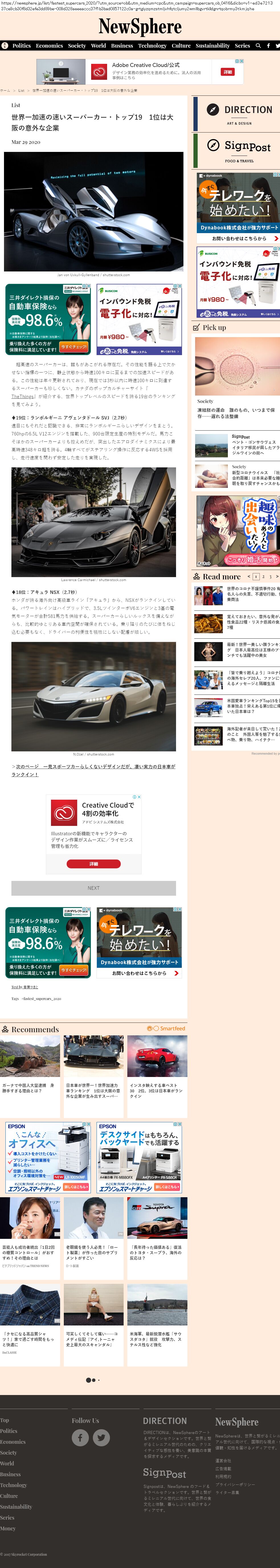Switch to the Technology section

152,46
